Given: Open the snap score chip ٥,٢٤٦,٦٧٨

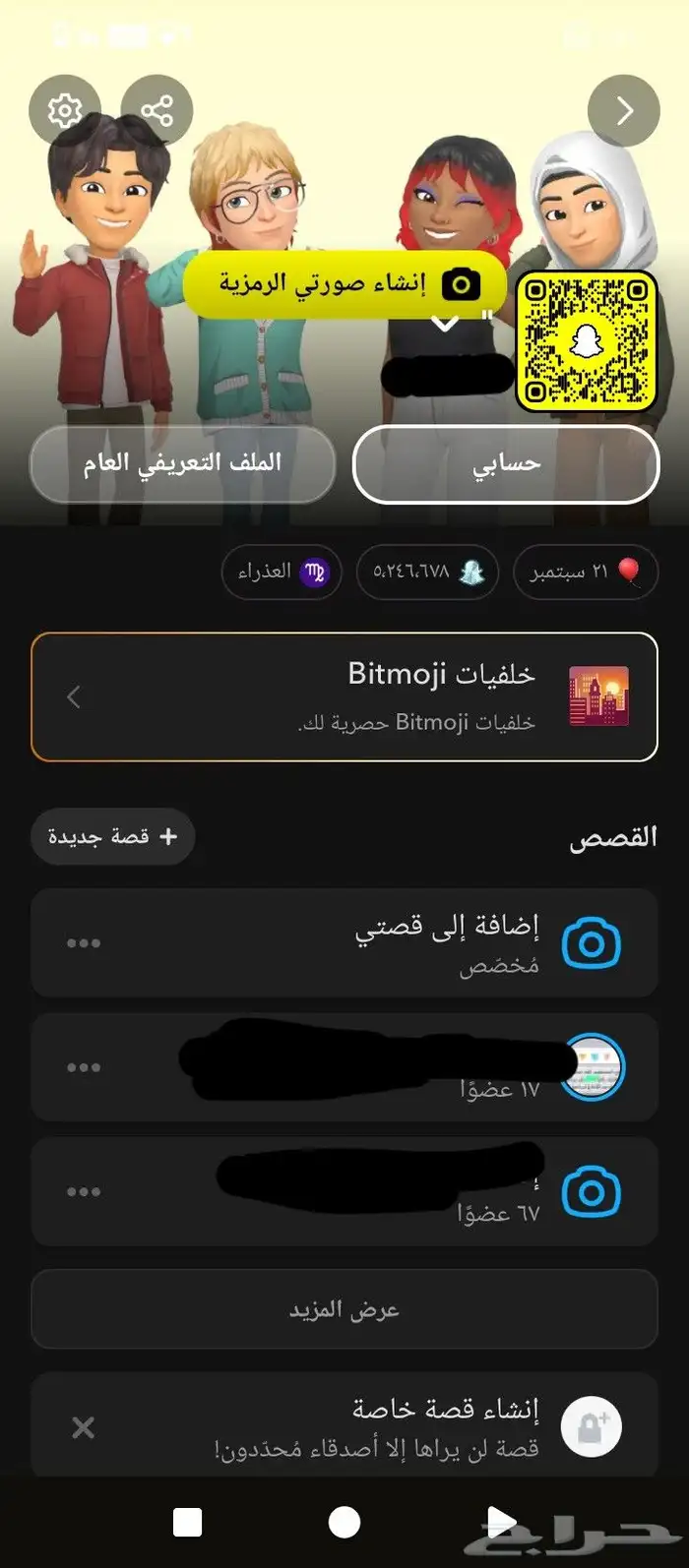Looking at the screenshot, I should click(427, 572).
